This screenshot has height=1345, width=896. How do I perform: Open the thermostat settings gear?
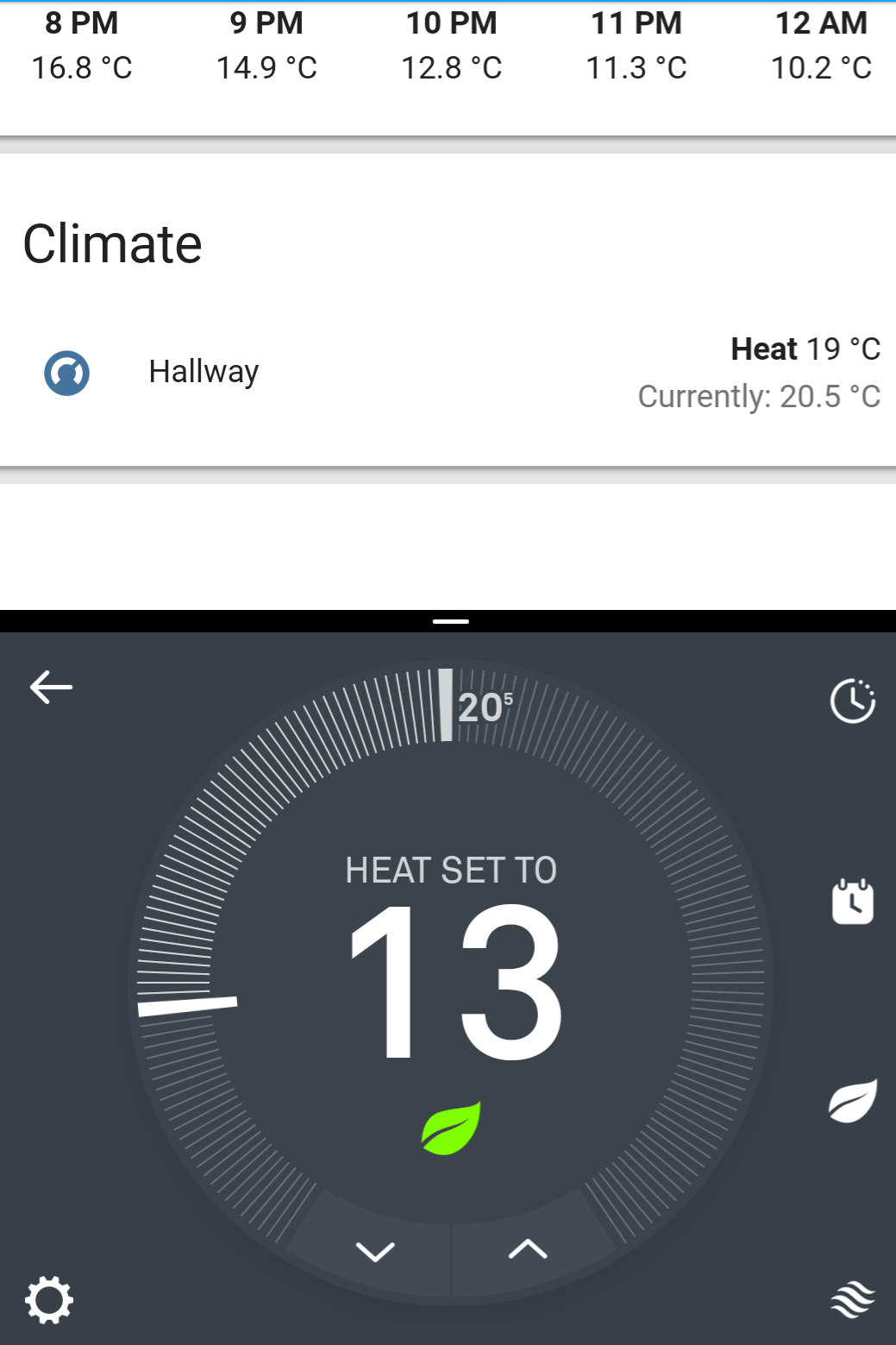point(49,1300)
